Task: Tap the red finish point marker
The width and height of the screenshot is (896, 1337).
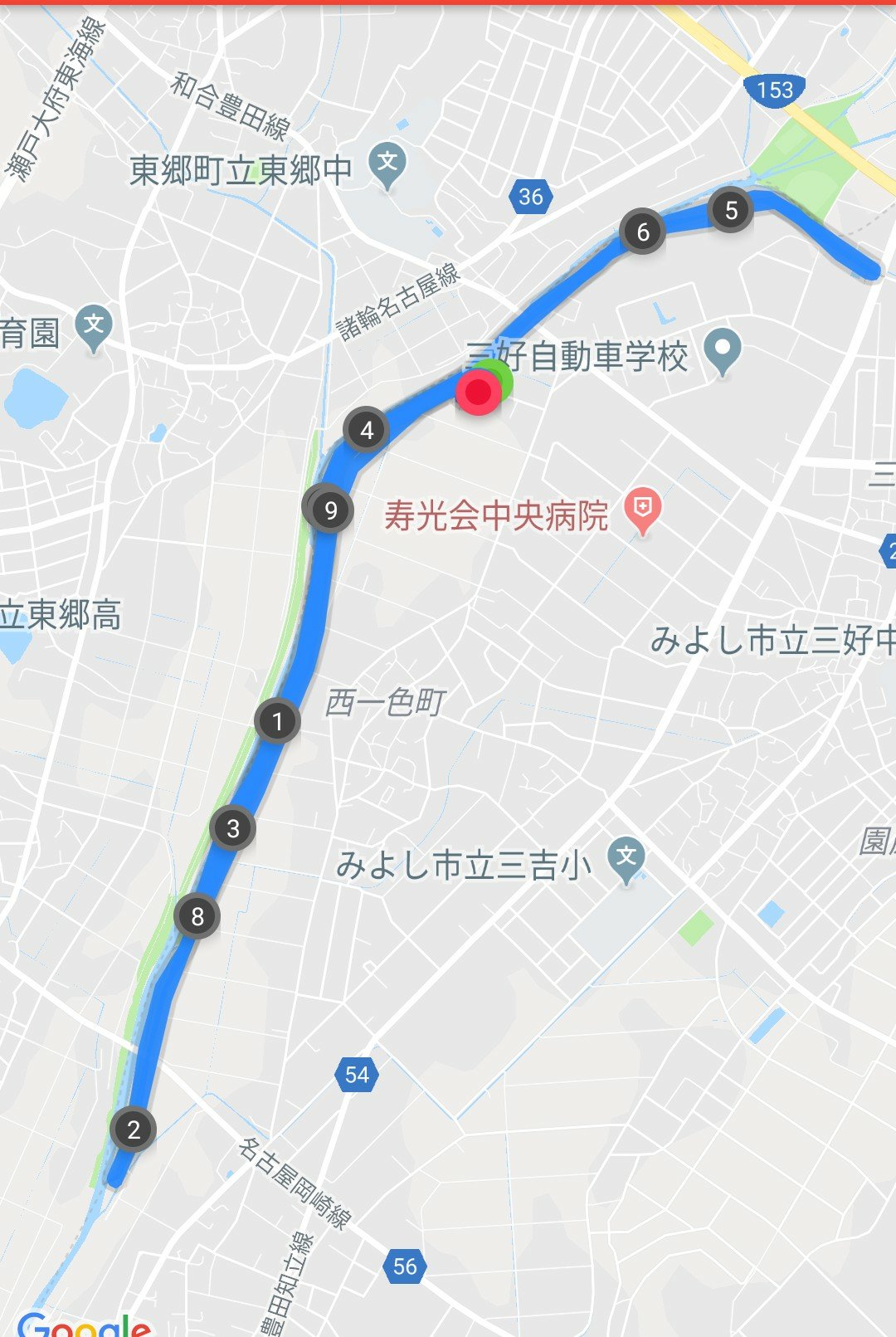Action: [x=478, y=393]
